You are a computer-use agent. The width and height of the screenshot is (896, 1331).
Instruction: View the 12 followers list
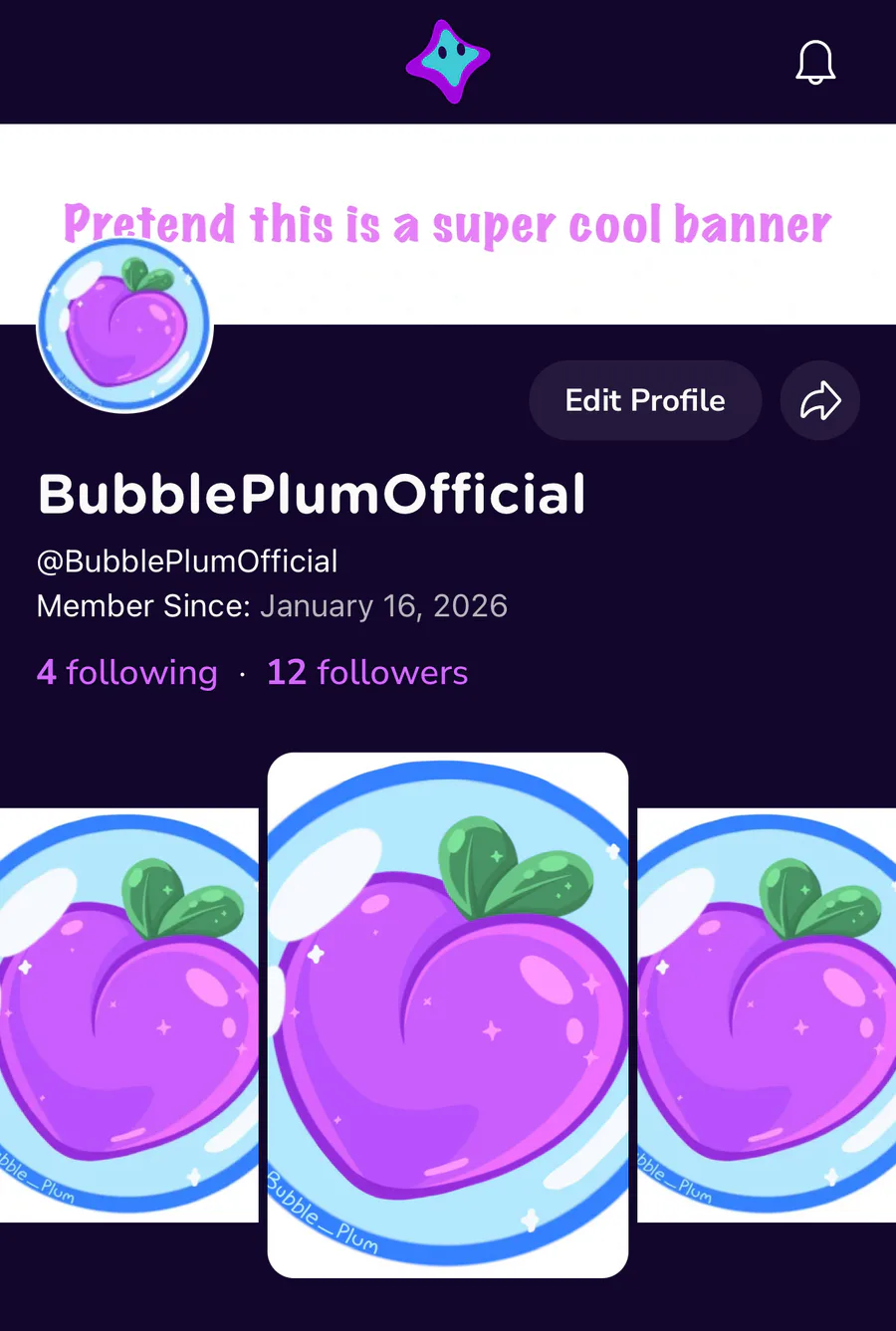click(367, 673)
